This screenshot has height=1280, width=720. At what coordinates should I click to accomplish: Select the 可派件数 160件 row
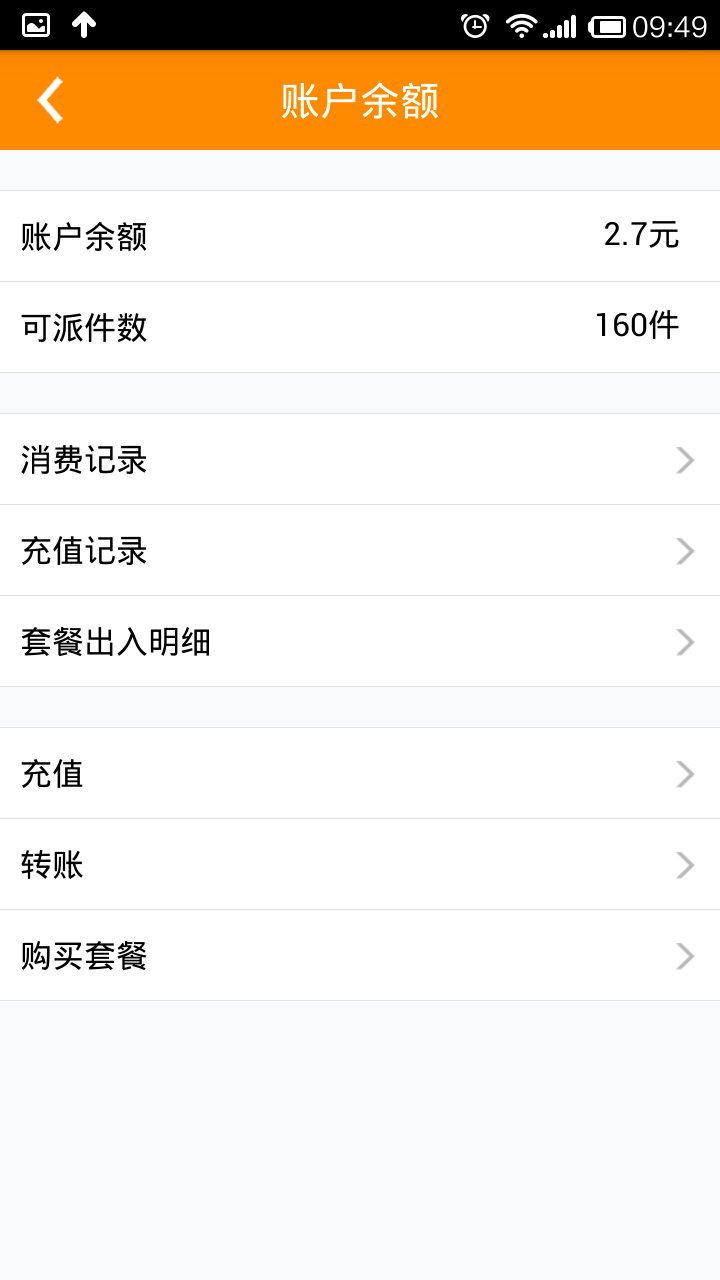[x=360, y=325]
